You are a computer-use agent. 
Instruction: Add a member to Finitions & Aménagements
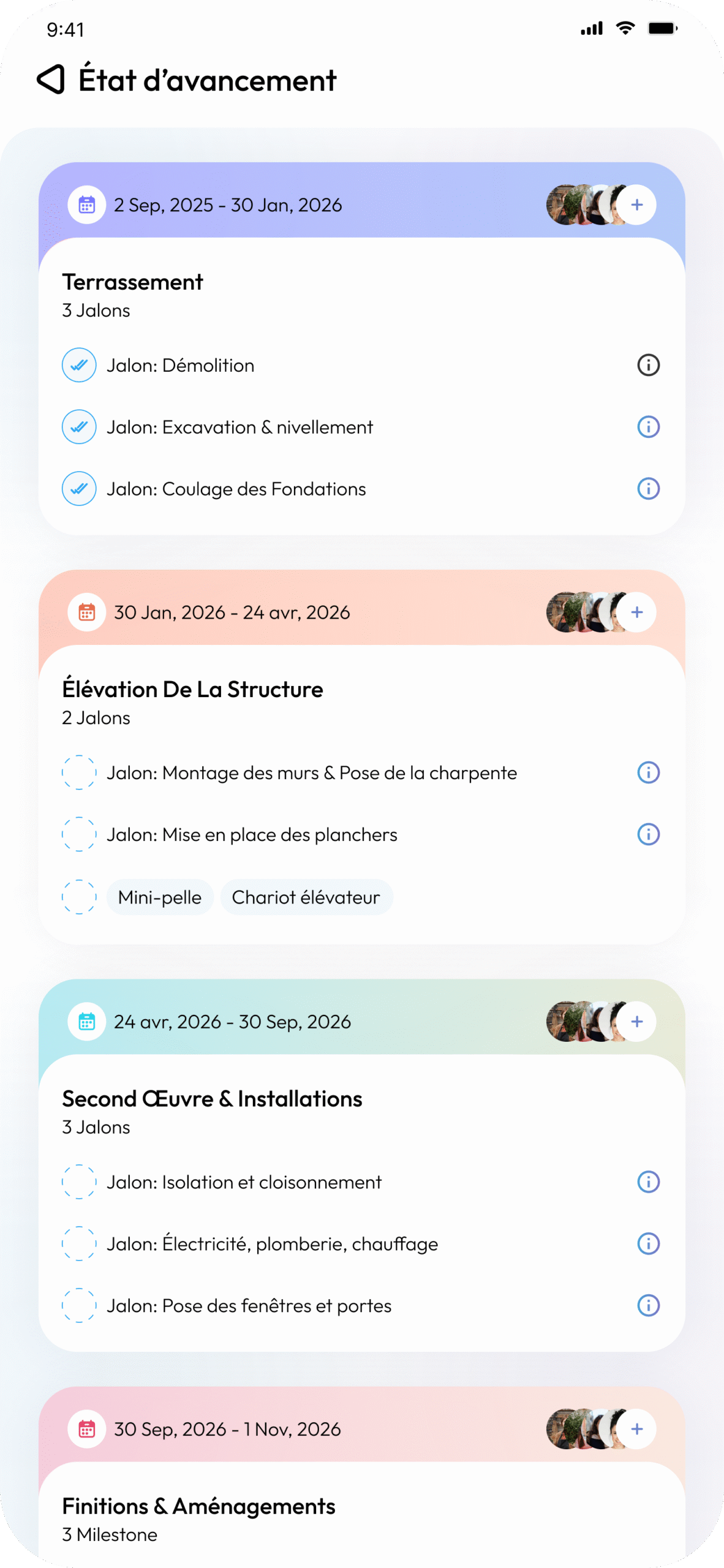[636, 1429]
